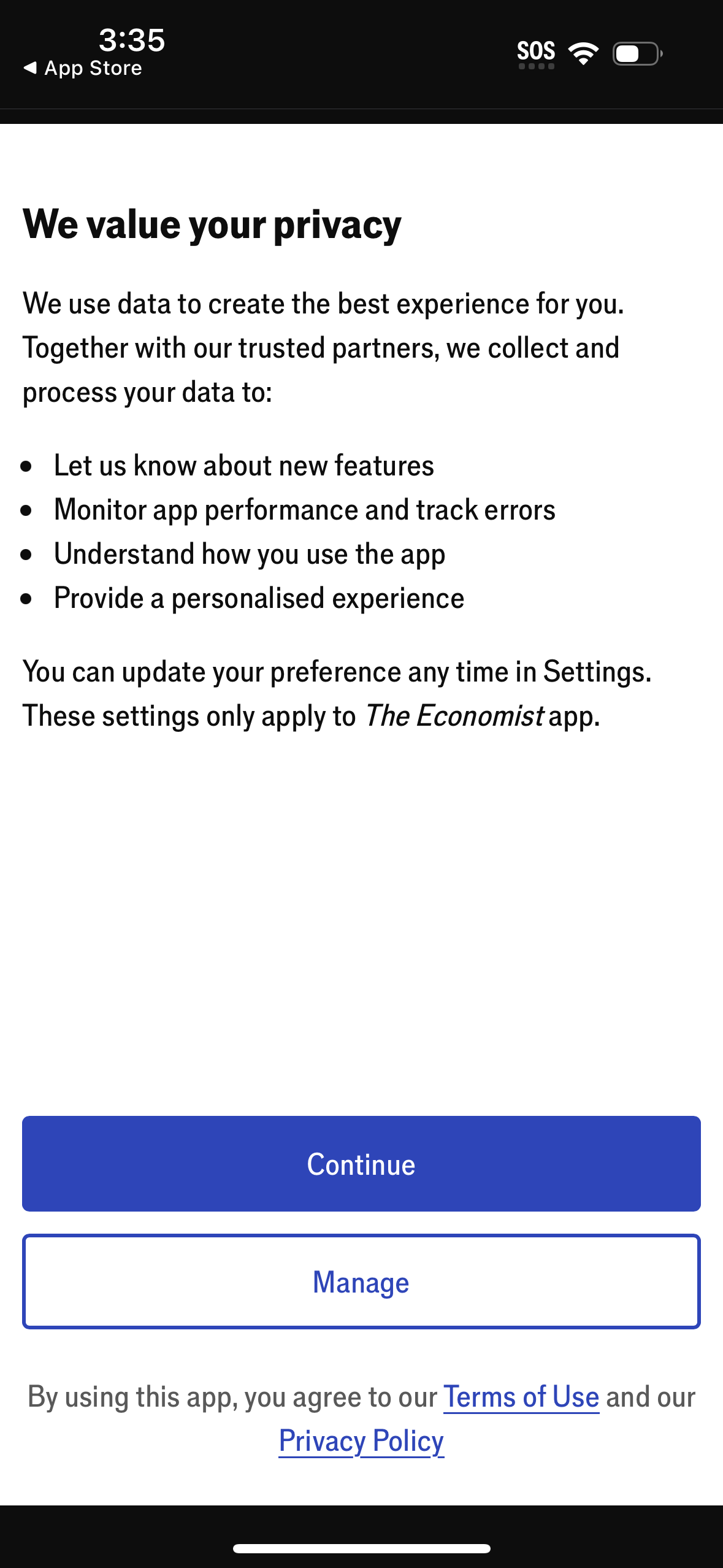
Task: Tap Continue to accept privacy settings
Action: [361, 1164]
